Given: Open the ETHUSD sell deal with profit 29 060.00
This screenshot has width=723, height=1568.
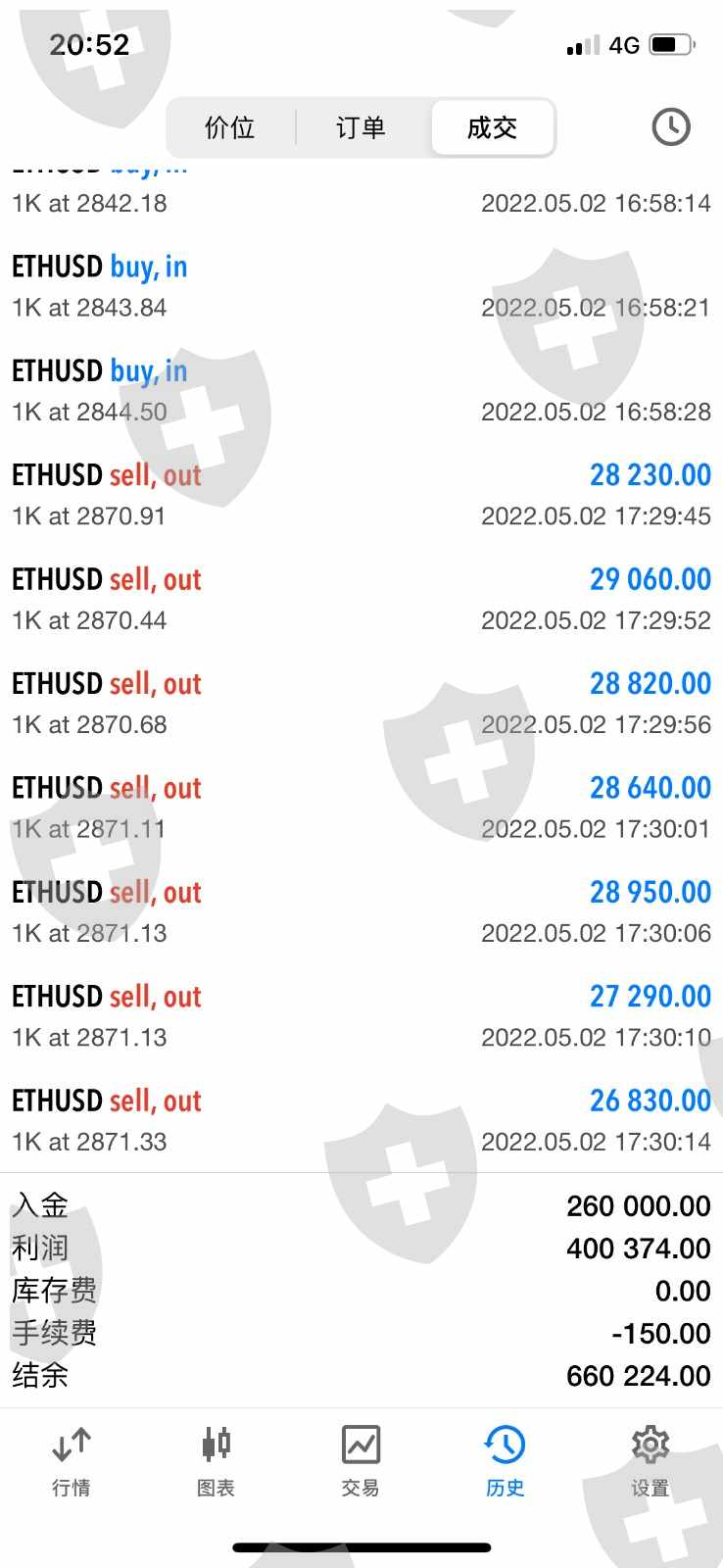Looking at the screenshot, I should 361,599.
